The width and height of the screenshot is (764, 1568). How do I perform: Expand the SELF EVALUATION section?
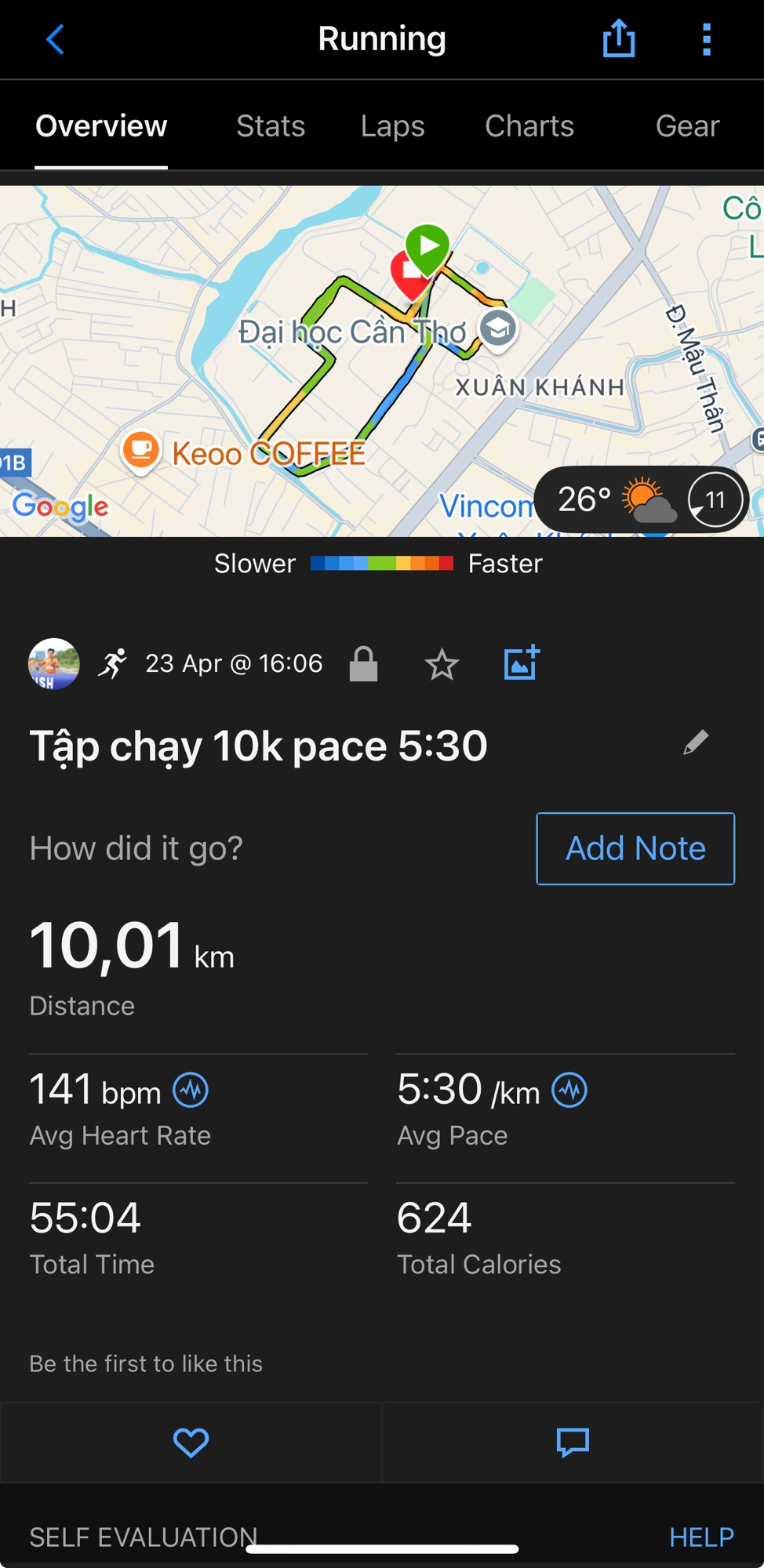click(142, 1537)
